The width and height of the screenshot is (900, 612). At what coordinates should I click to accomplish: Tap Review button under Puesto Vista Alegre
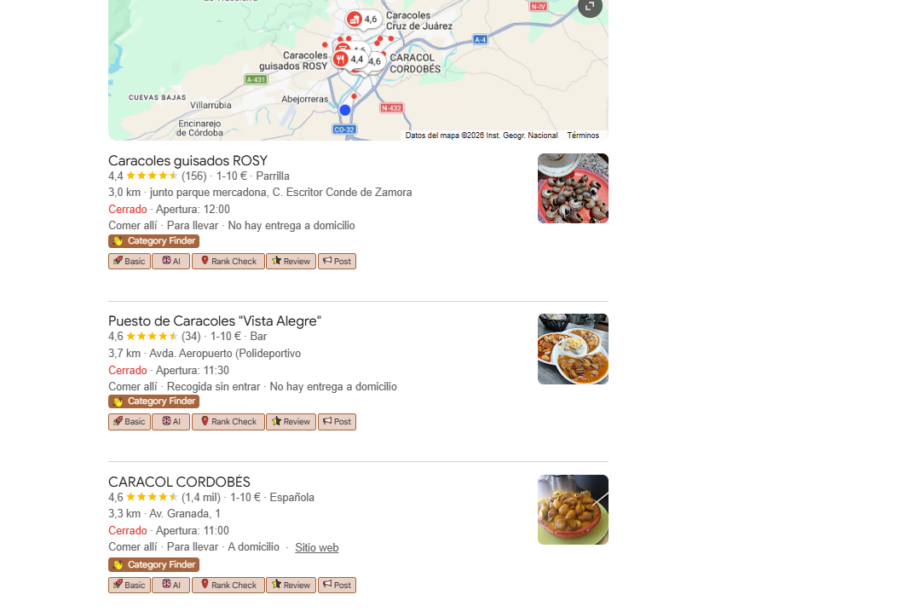click(291, 421)
